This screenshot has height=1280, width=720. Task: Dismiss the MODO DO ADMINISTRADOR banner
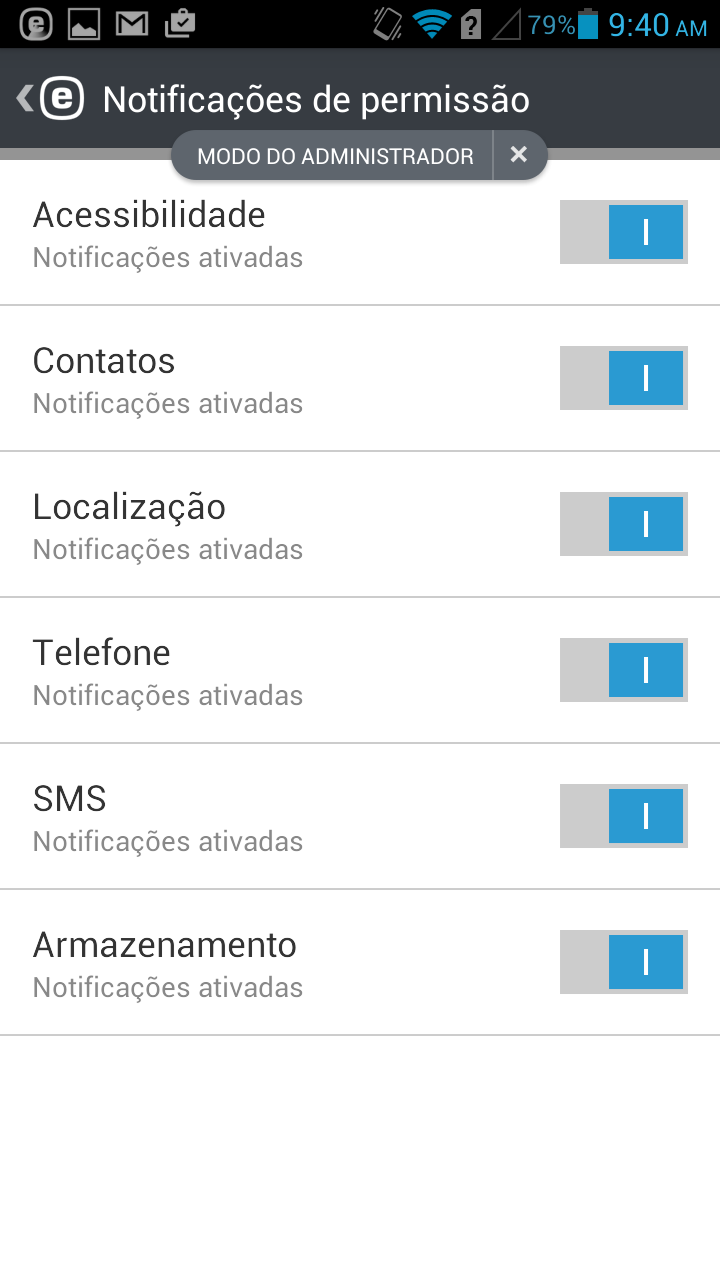pos(519,155)
